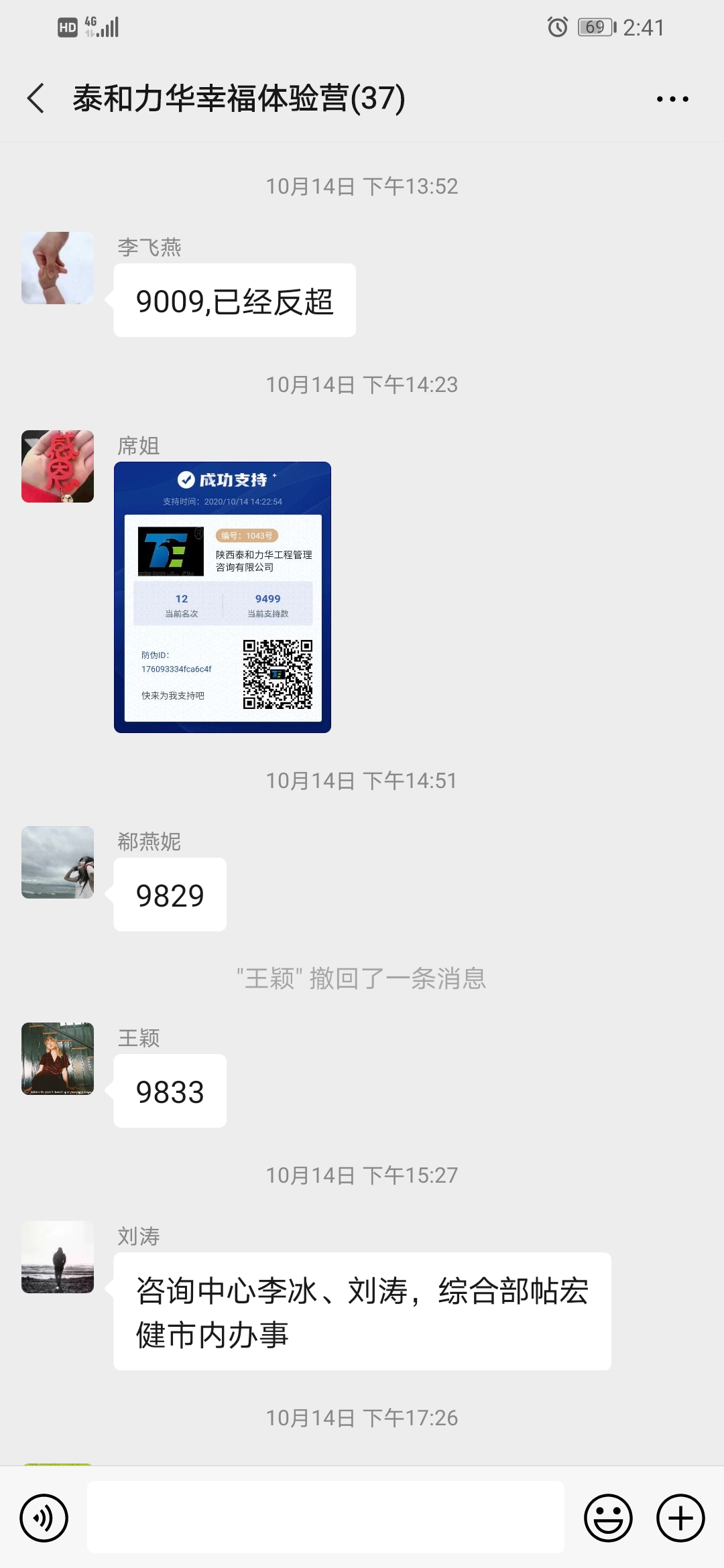The width and height of the screenshot is (724, 1568).
Task: Scan the QR code in the support card
Action: 277,675
